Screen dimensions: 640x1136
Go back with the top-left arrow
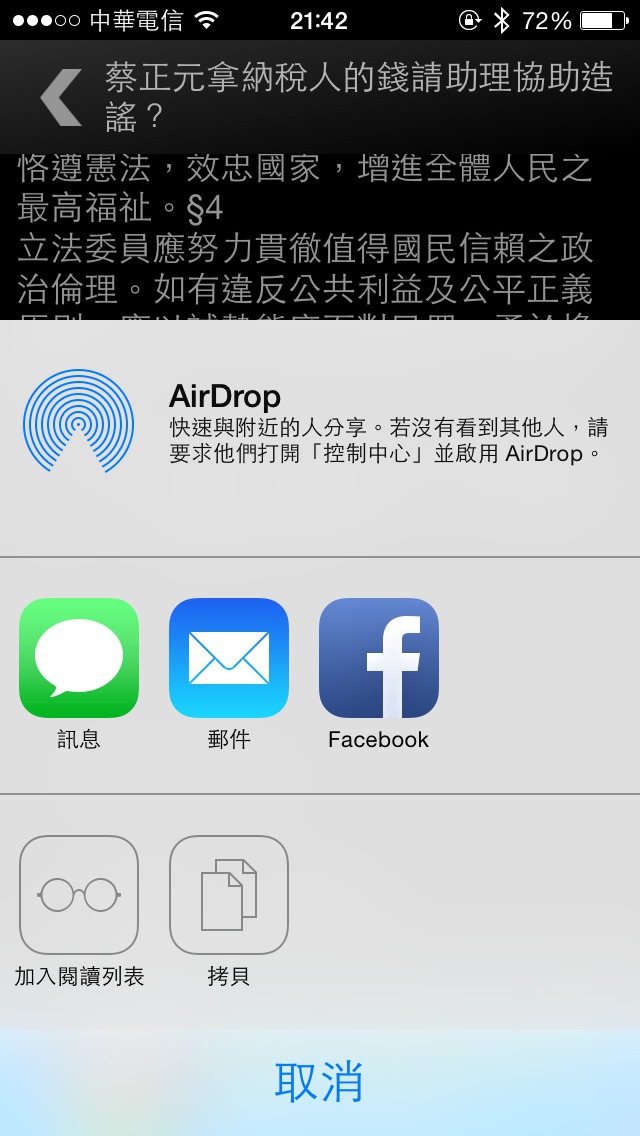60,97
